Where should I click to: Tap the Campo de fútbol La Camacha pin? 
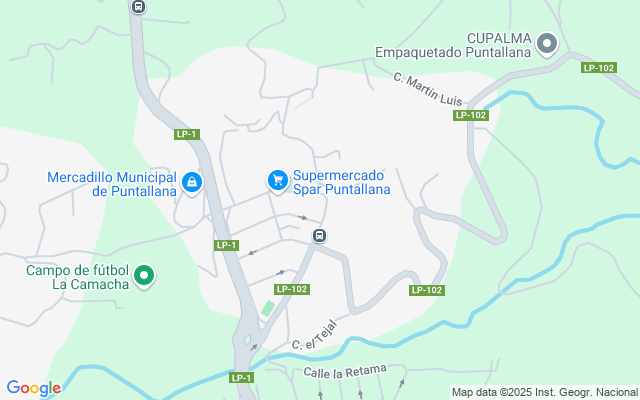(x=144, y=277)
